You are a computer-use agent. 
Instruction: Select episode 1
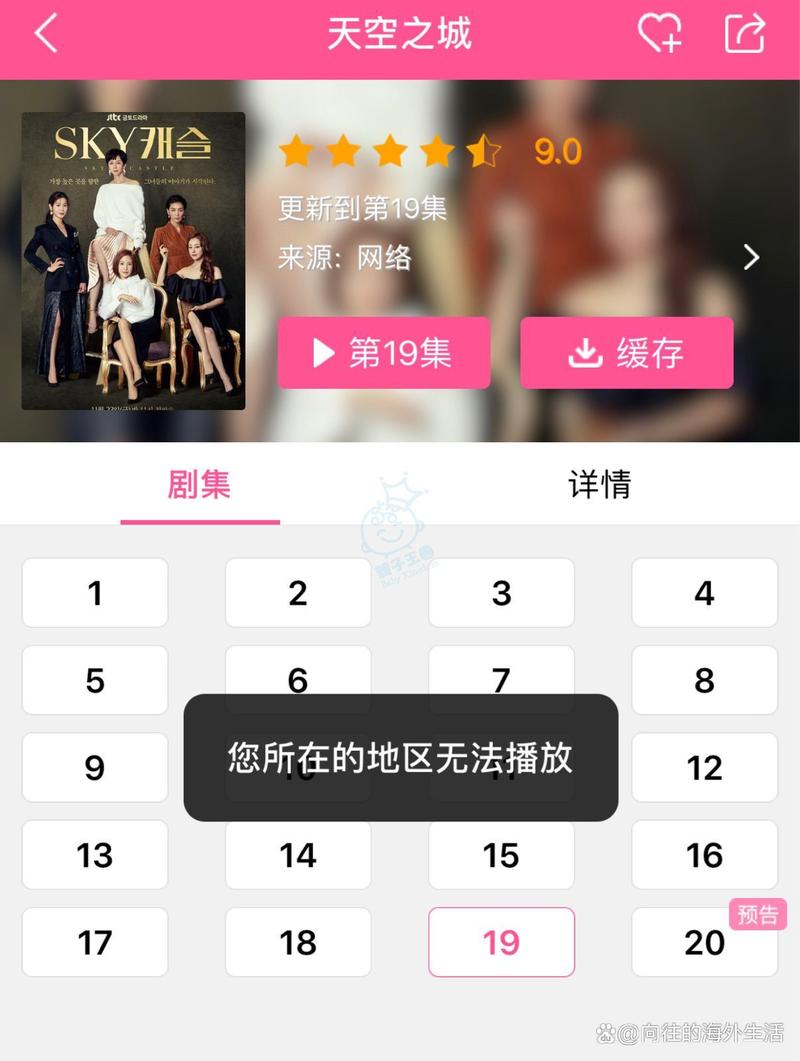coord(95,592)
